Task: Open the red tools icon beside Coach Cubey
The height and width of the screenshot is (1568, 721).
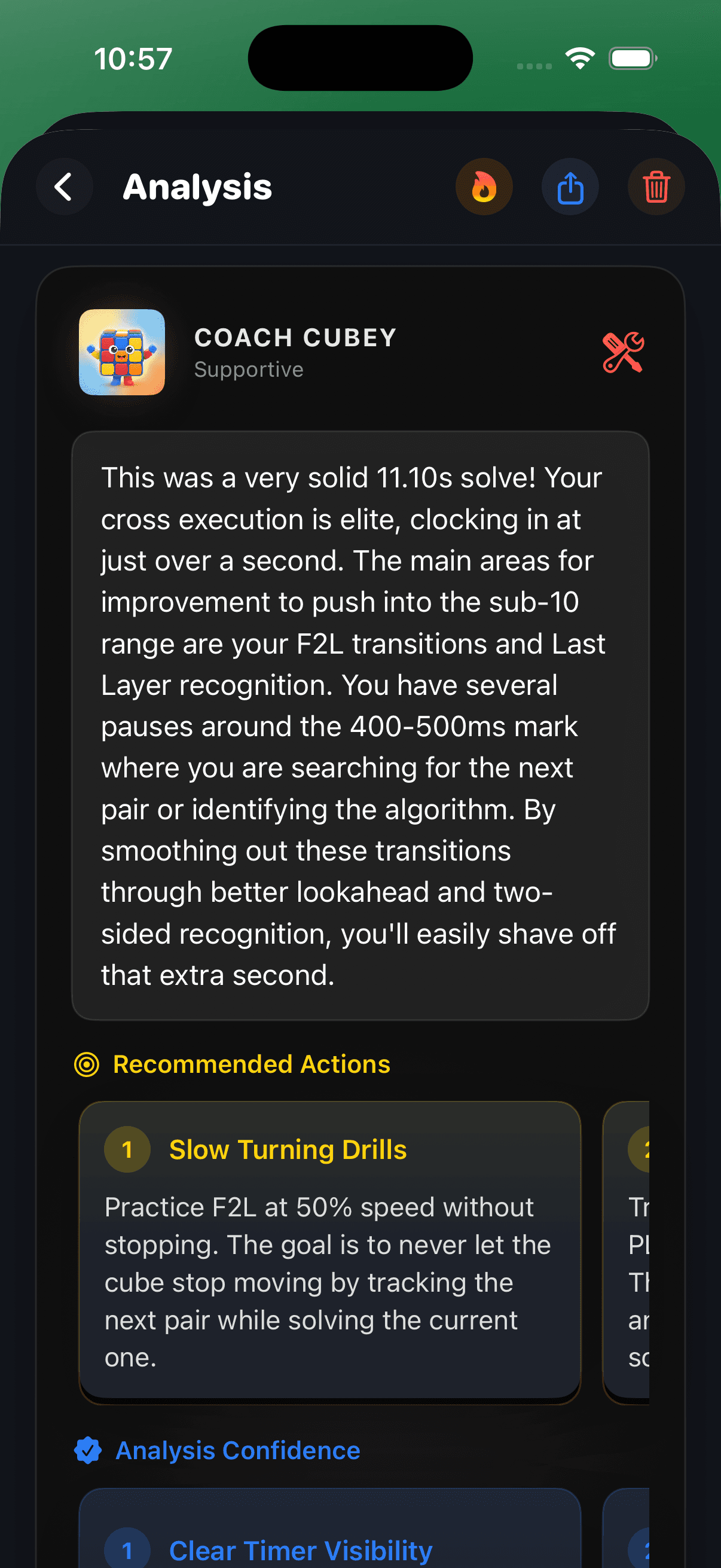Action: [622, 352]
